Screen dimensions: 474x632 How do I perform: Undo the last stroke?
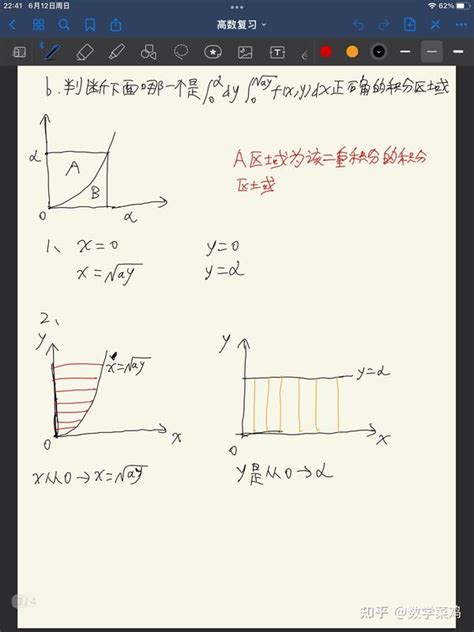(358, 25)
